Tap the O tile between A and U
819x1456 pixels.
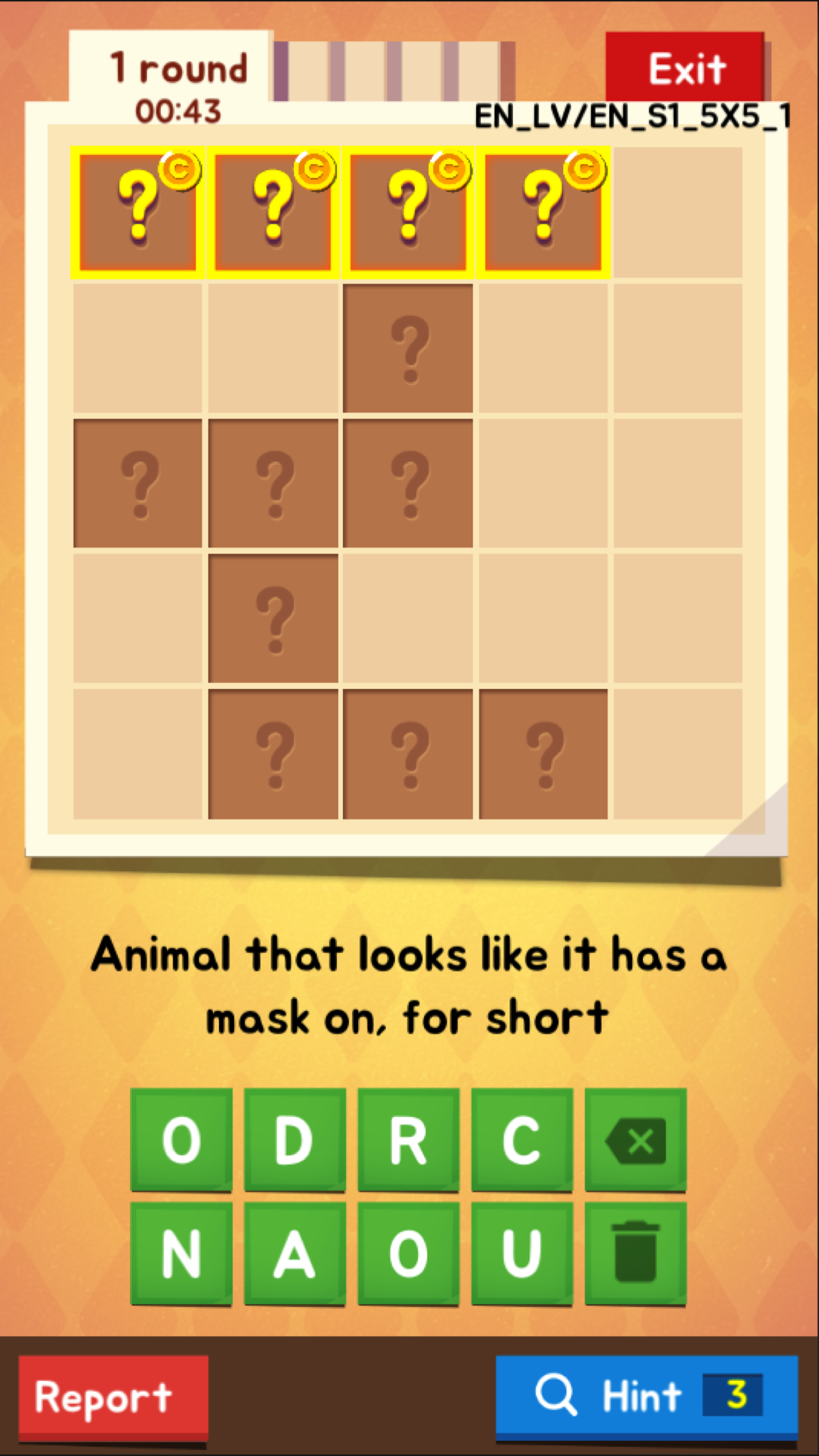[x=408, y=1252]
